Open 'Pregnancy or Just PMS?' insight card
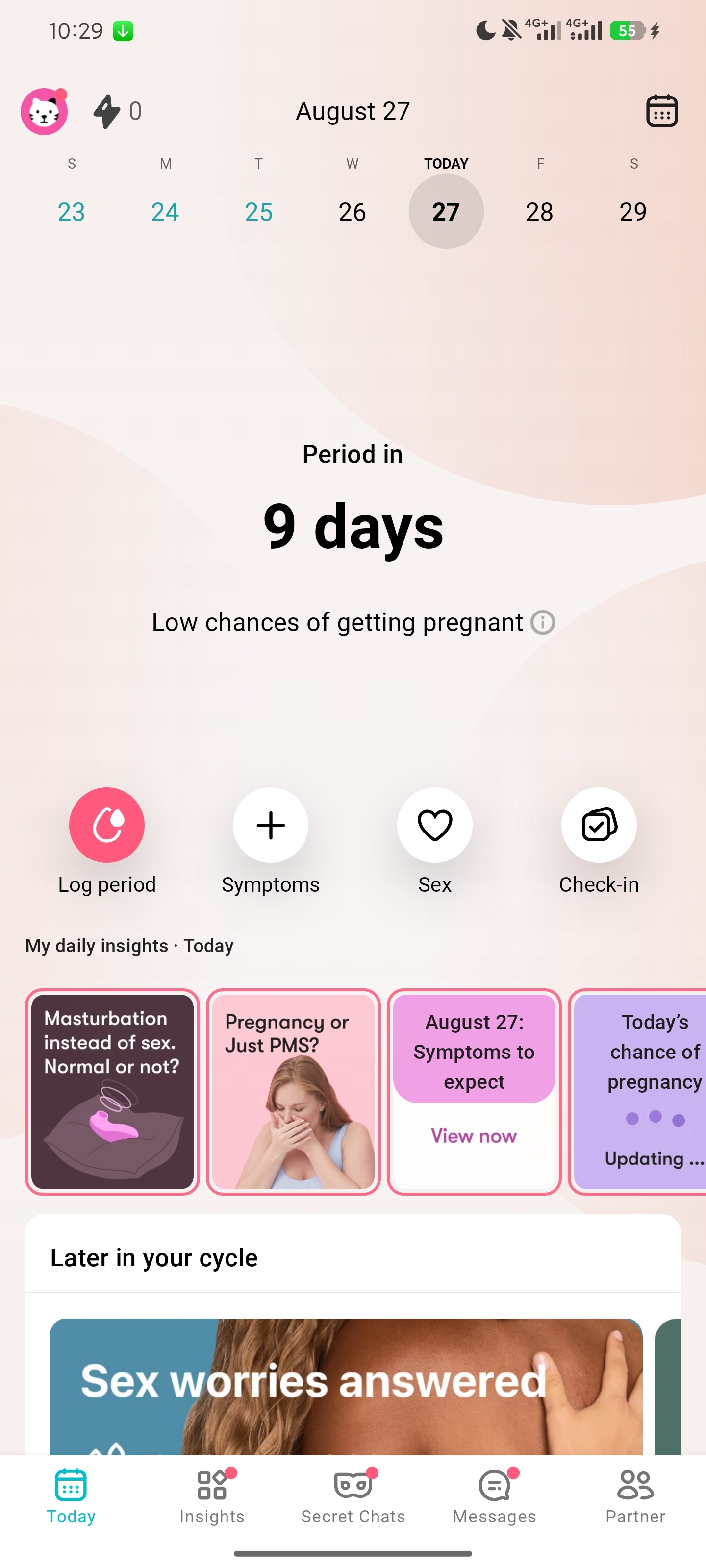The width and height of the screenshot is (706, 1568). click(x=293, y=1091)
